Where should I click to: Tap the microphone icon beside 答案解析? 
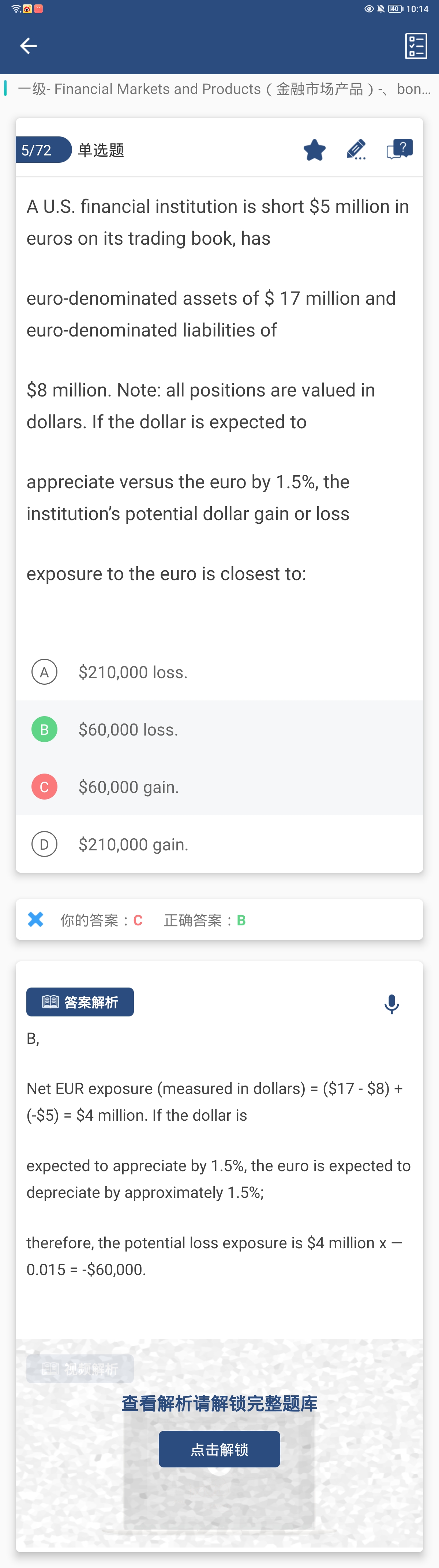click(x=391, y=1003)
